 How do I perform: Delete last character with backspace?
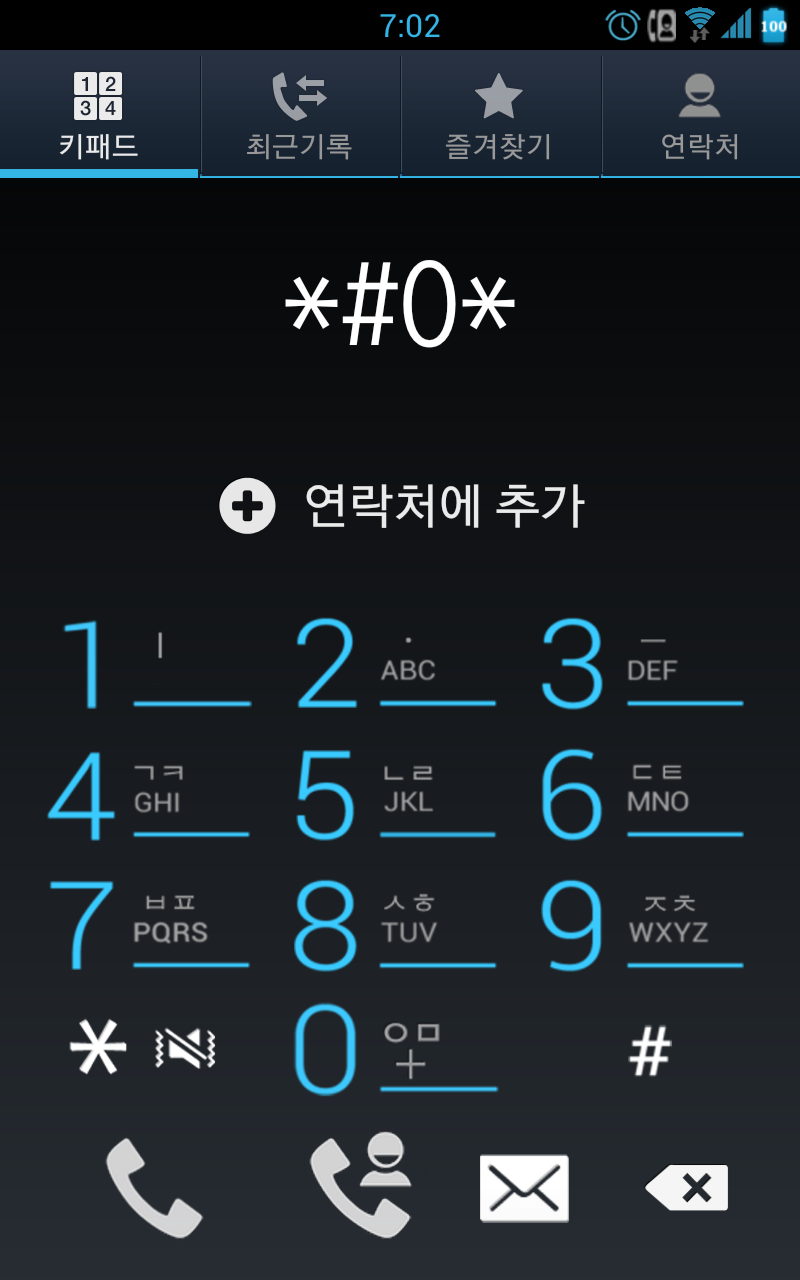[x=688, y=1188]
